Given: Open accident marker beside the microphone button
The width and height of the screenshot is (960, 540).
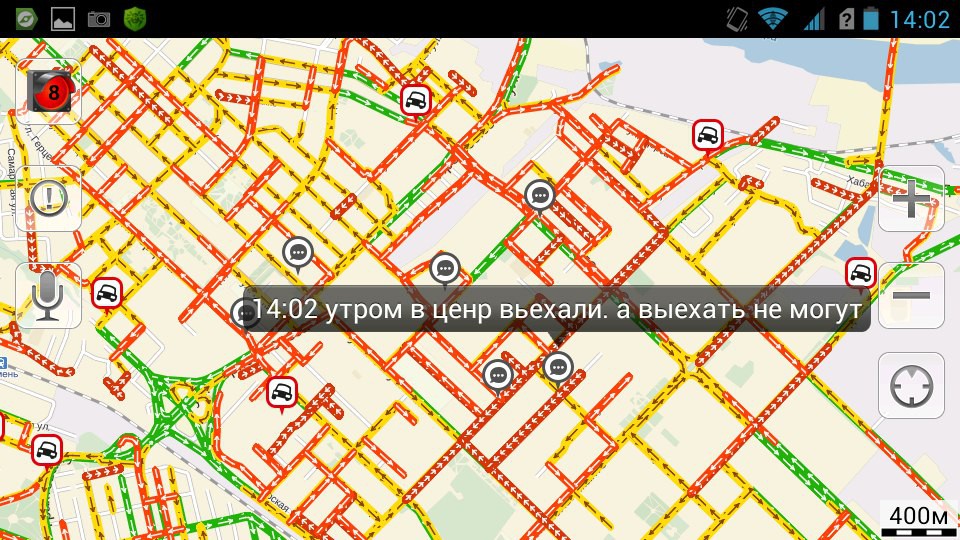Looking at the screenshot, I should pyautogui.click(x=107, y=294).
